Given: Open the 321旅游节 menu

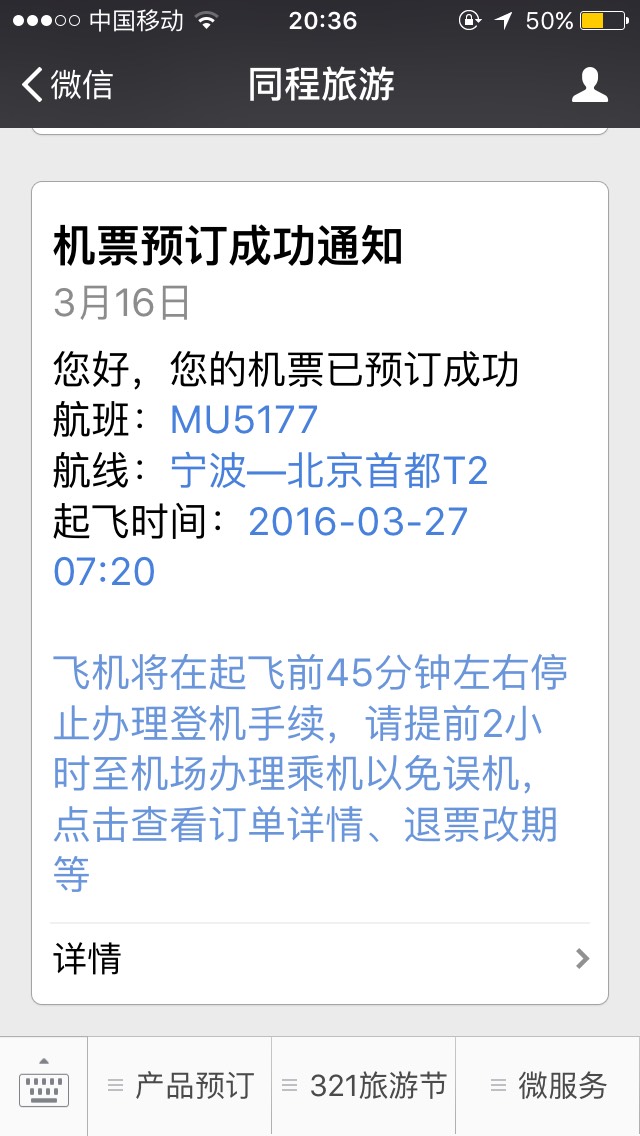Looking at the screenshot, I should (364, 1085).
